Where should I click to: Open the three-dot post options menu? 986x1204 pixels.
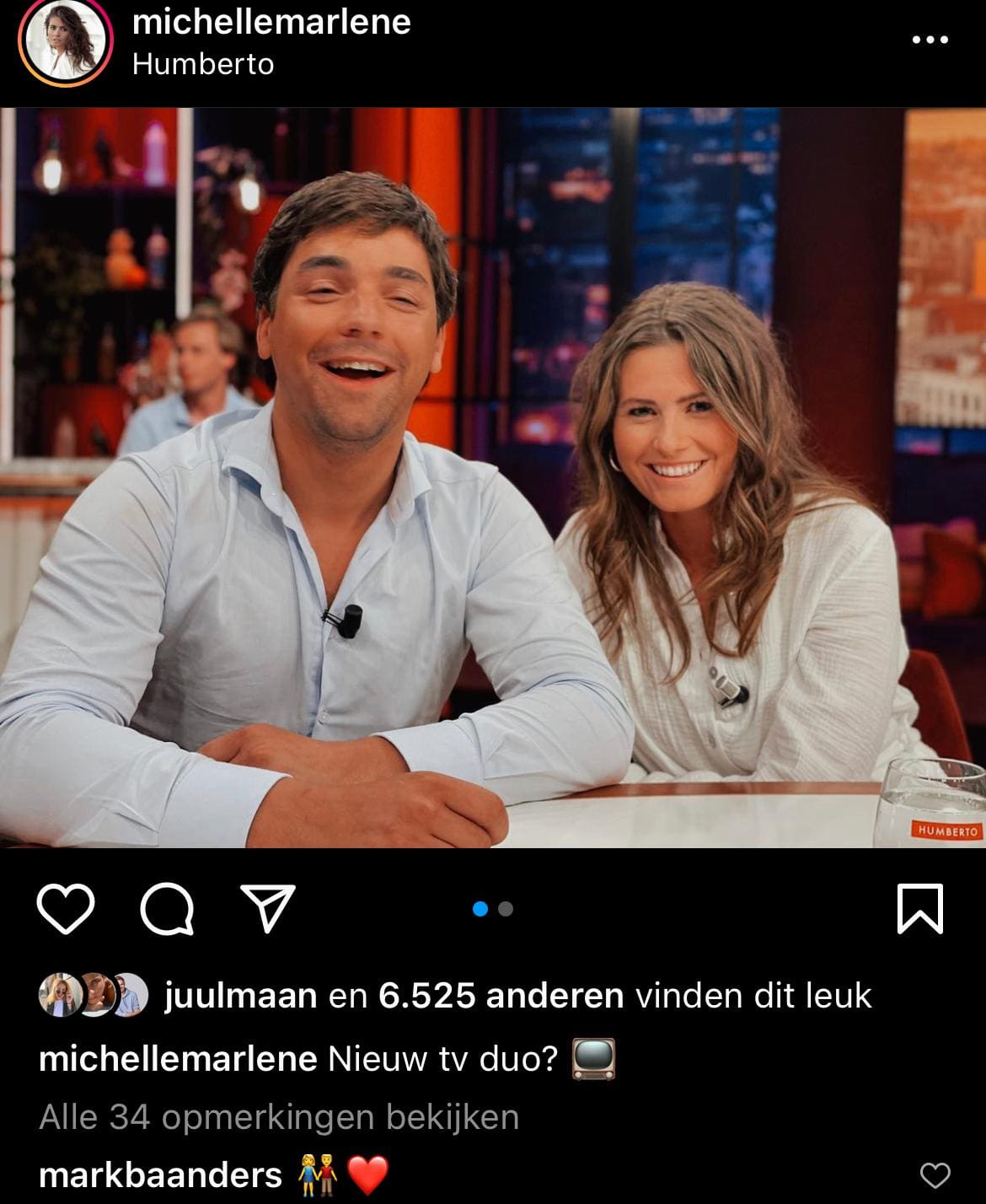click(930, 40)
